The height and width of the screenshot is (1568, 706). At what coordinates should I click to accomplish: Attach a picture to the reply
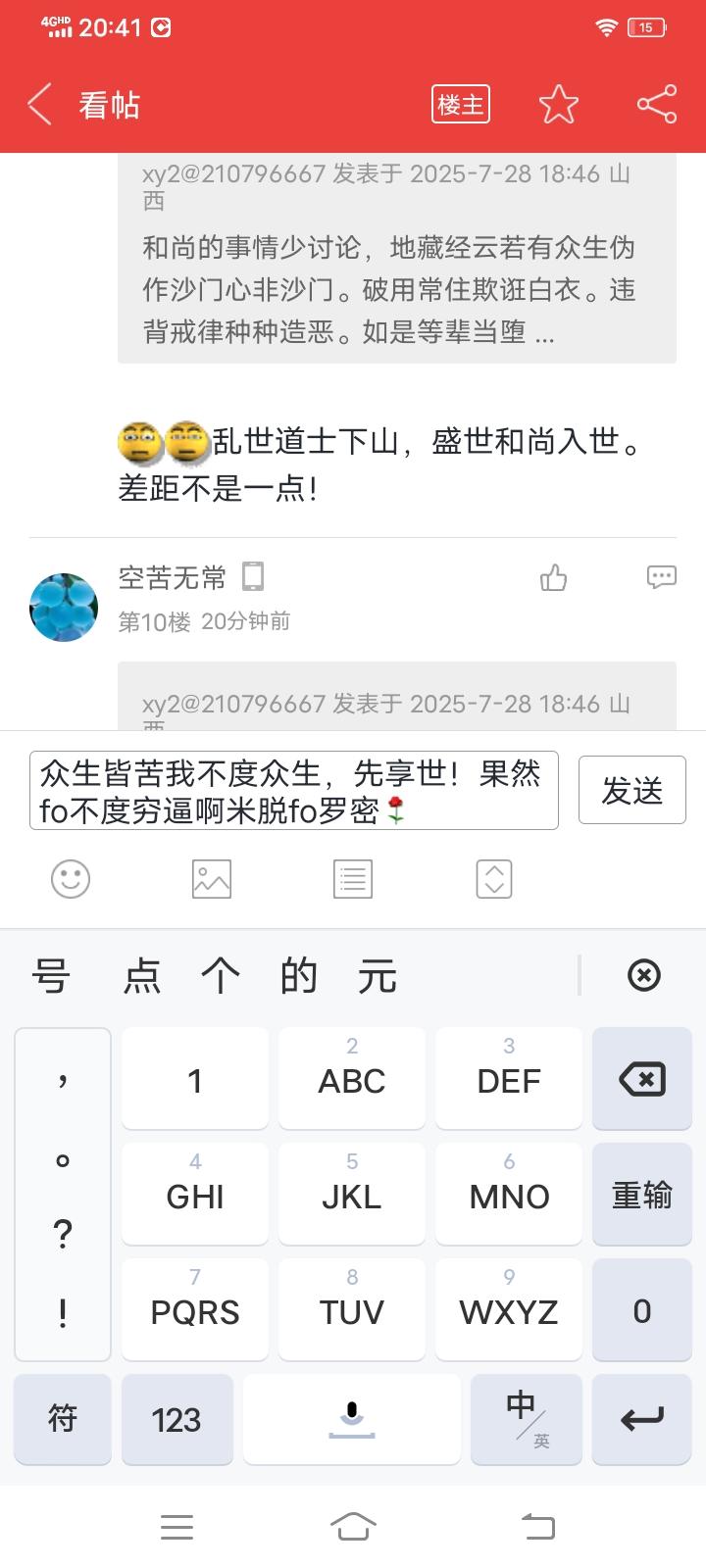click(212, 879)
